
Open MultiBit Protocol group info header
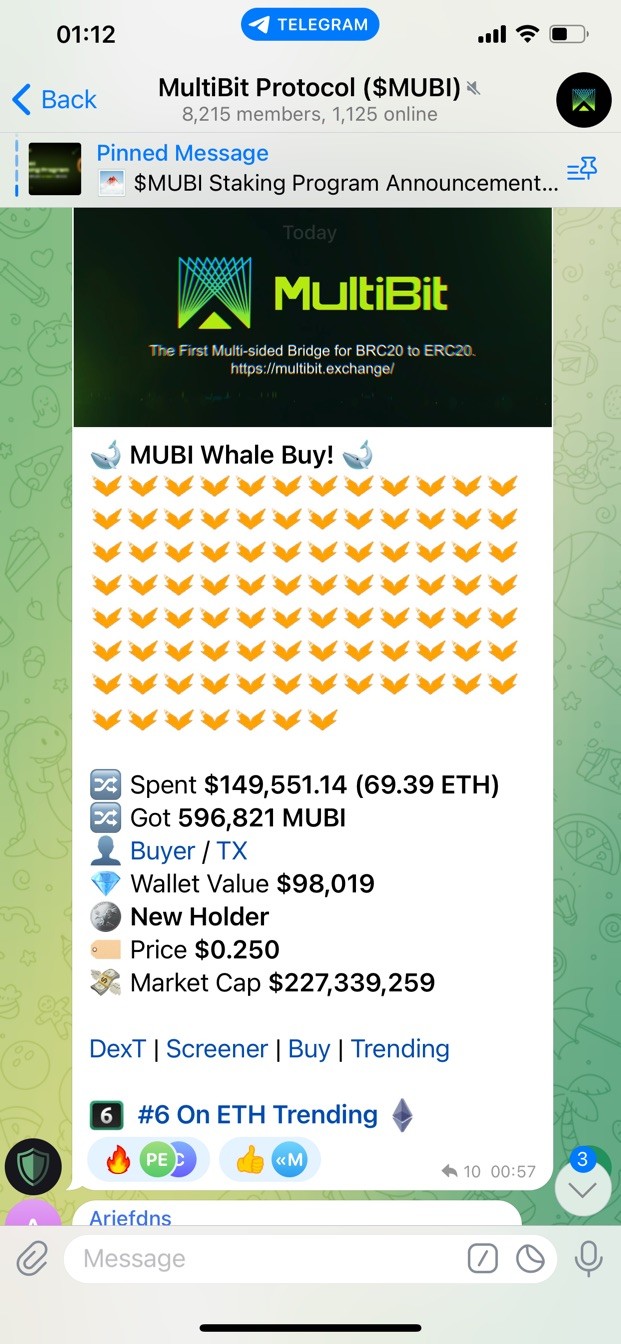(x=310, y=100)
